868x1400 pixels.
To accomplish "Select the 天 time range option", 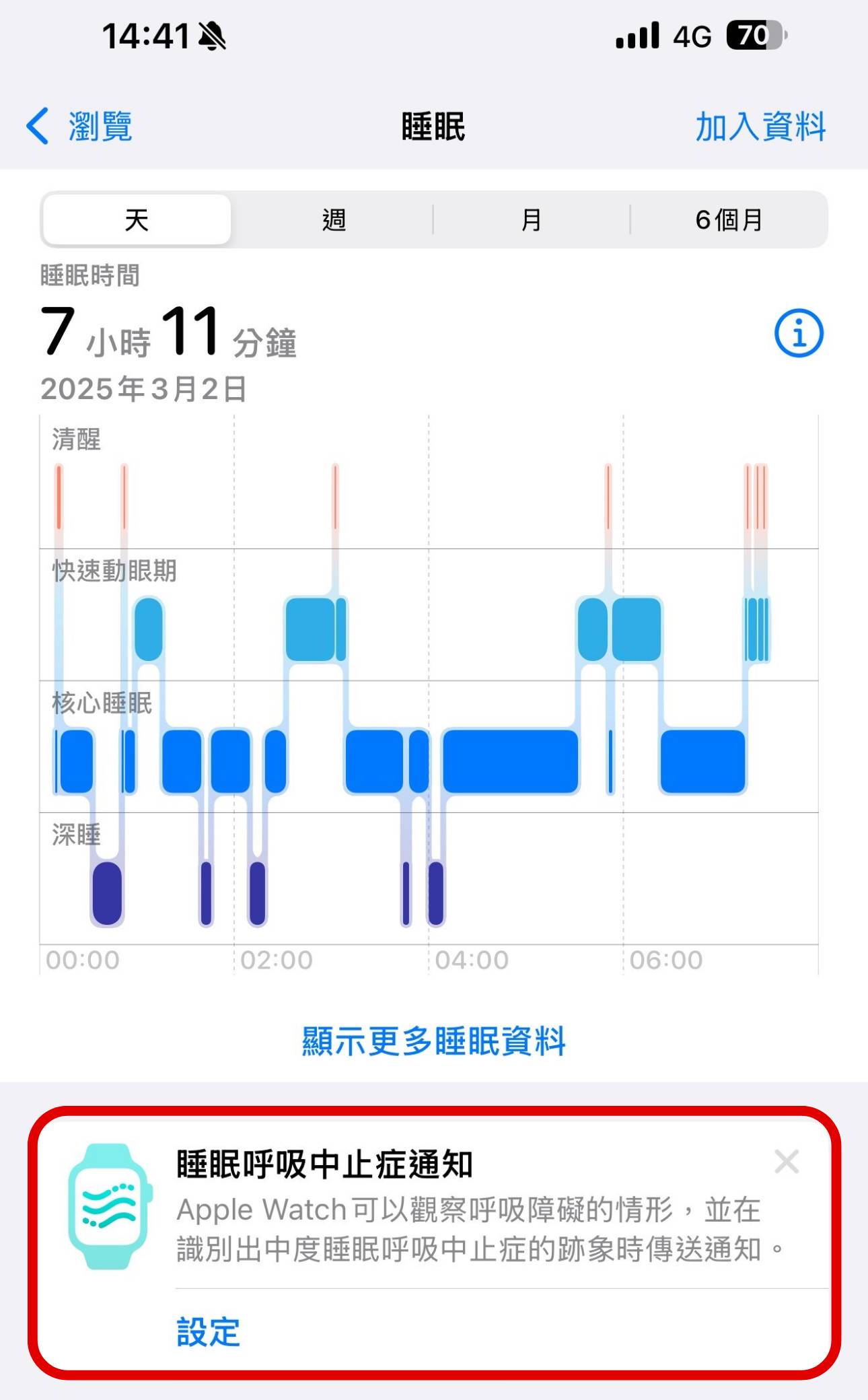I will 137,219.
